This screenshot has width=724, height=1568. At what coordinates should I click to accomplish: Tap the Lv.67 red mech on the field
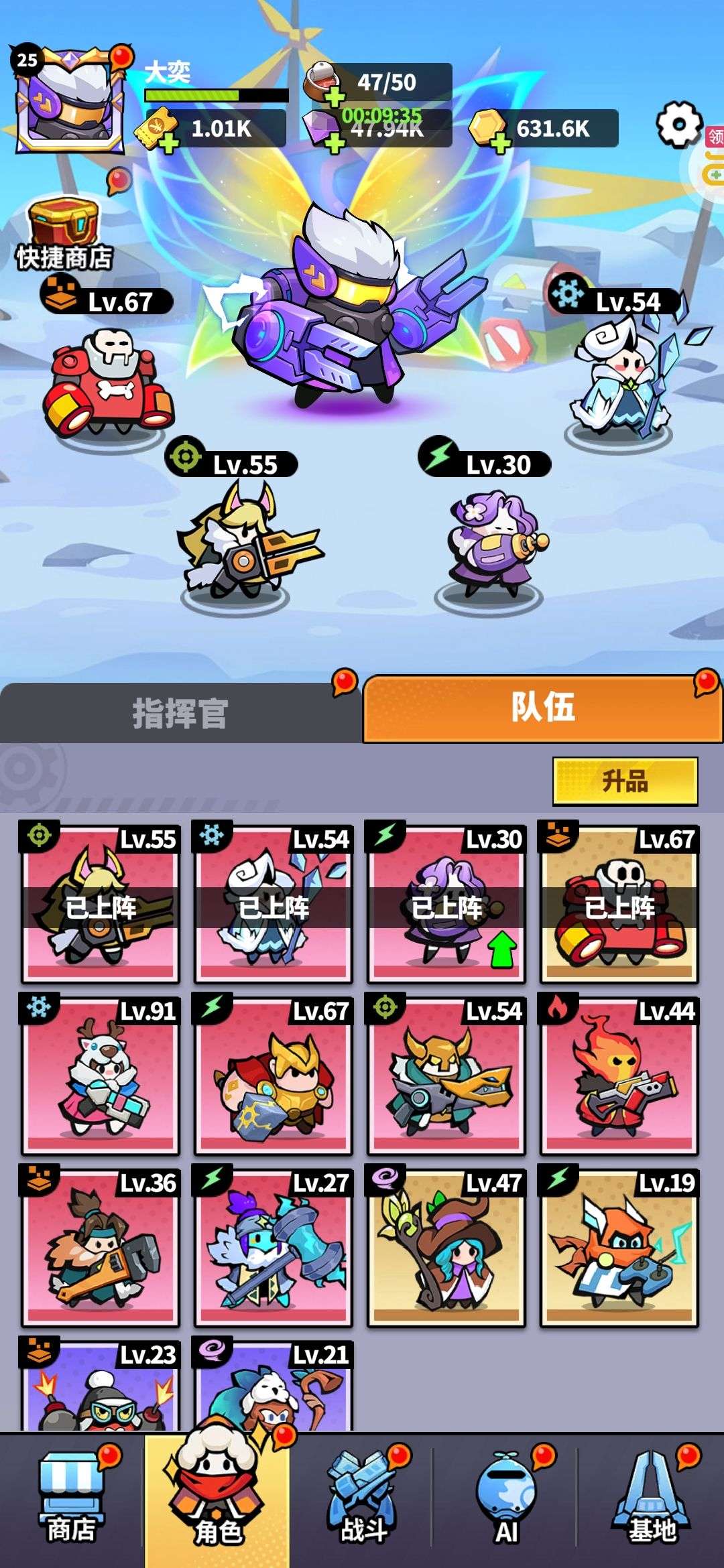(107, 383)
